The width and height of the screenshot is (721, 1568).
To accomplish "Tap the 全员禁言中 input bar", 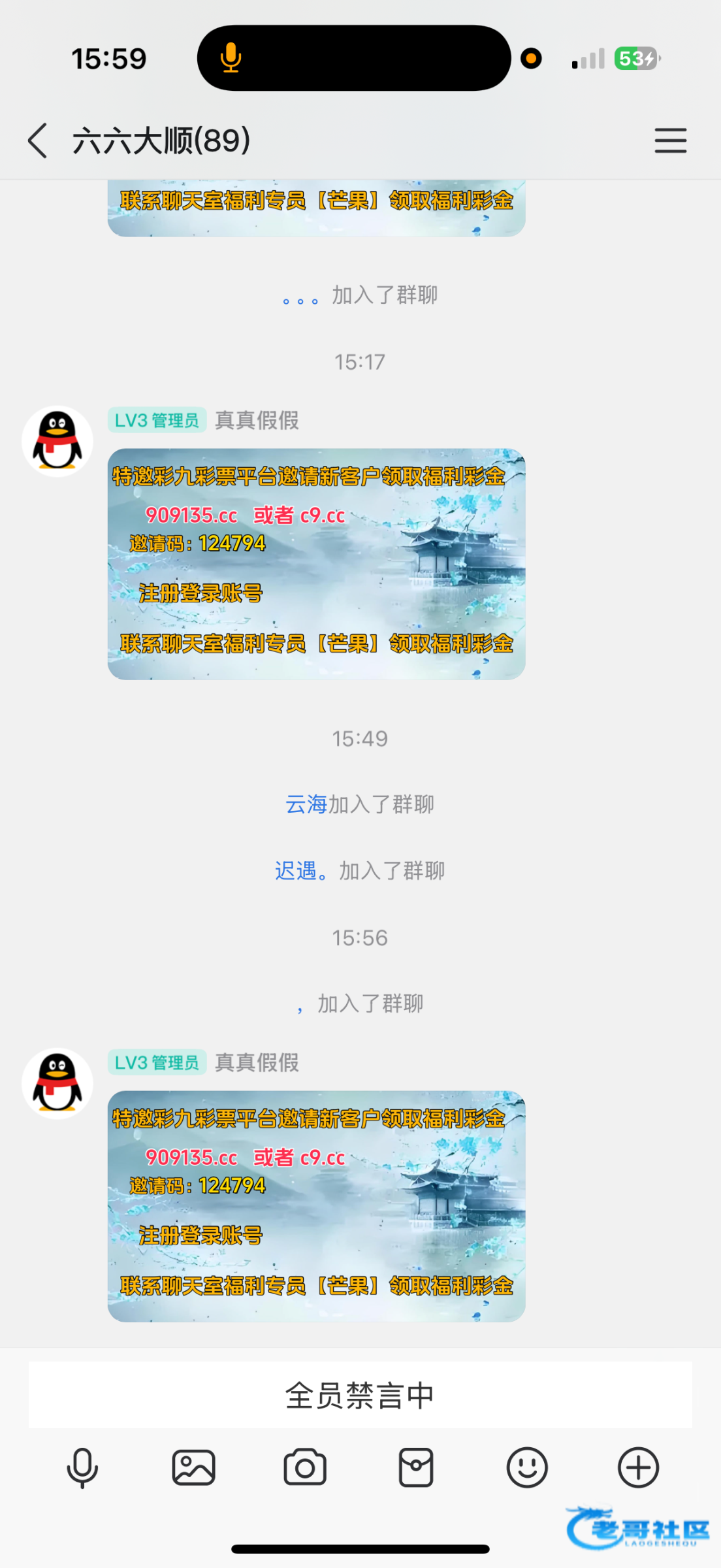I will click(360, 1396).
